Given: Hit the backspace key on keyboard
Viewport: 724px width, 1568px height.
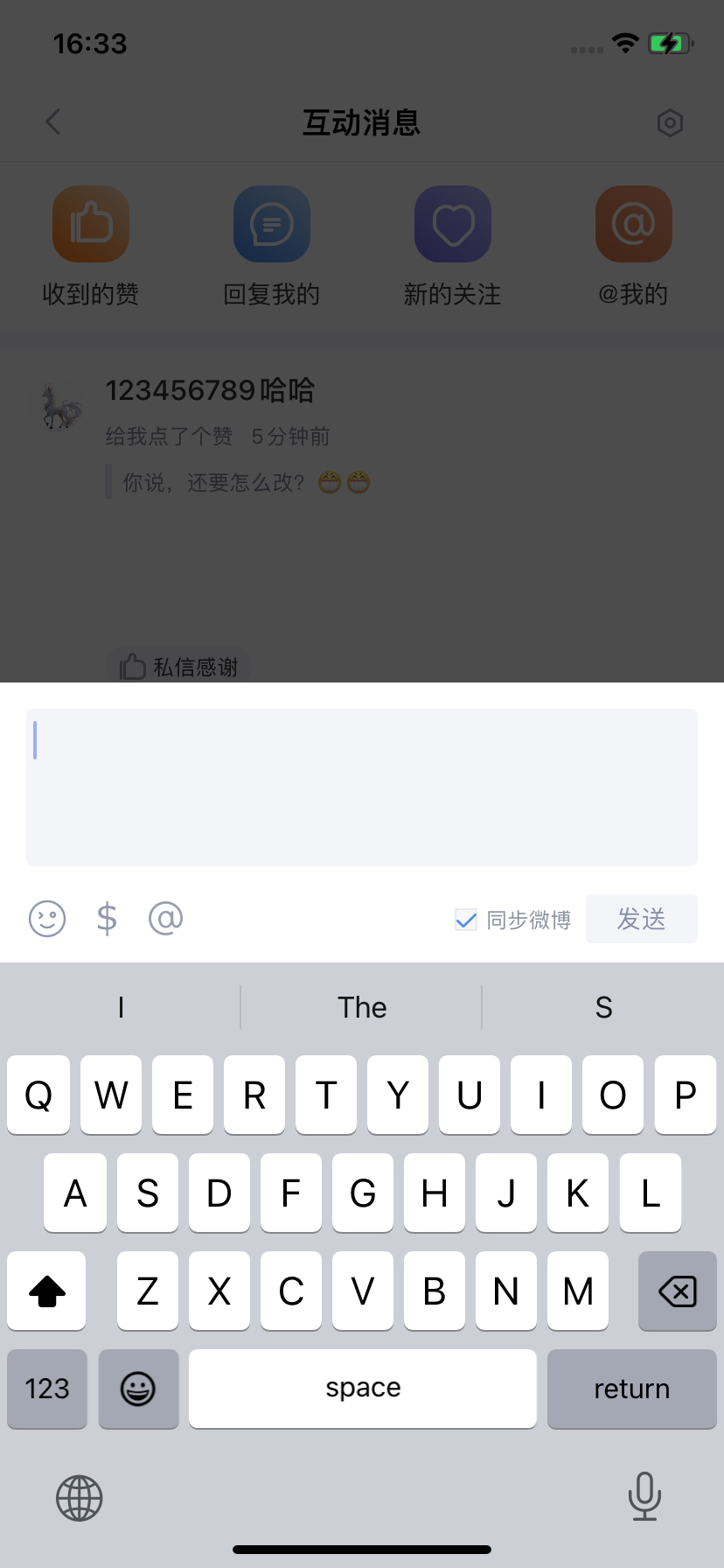Looking at the screenshot, I should (678, 1291).
